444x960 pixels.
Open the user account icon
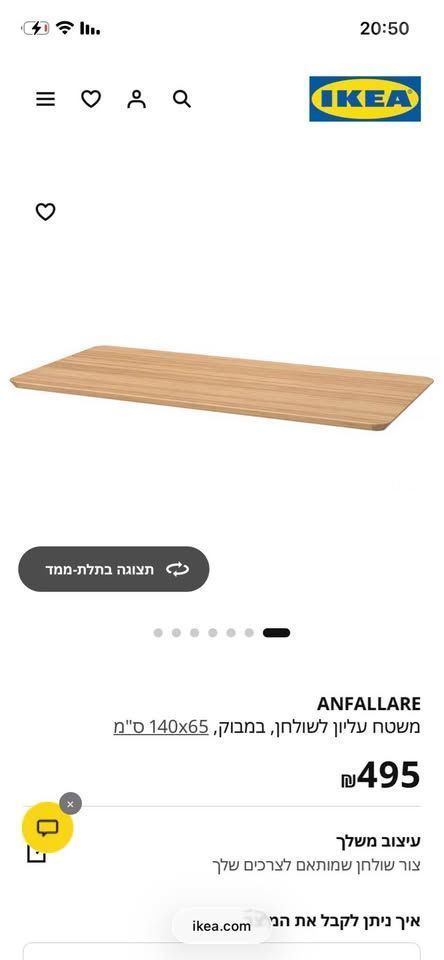(x=137, y=99)
